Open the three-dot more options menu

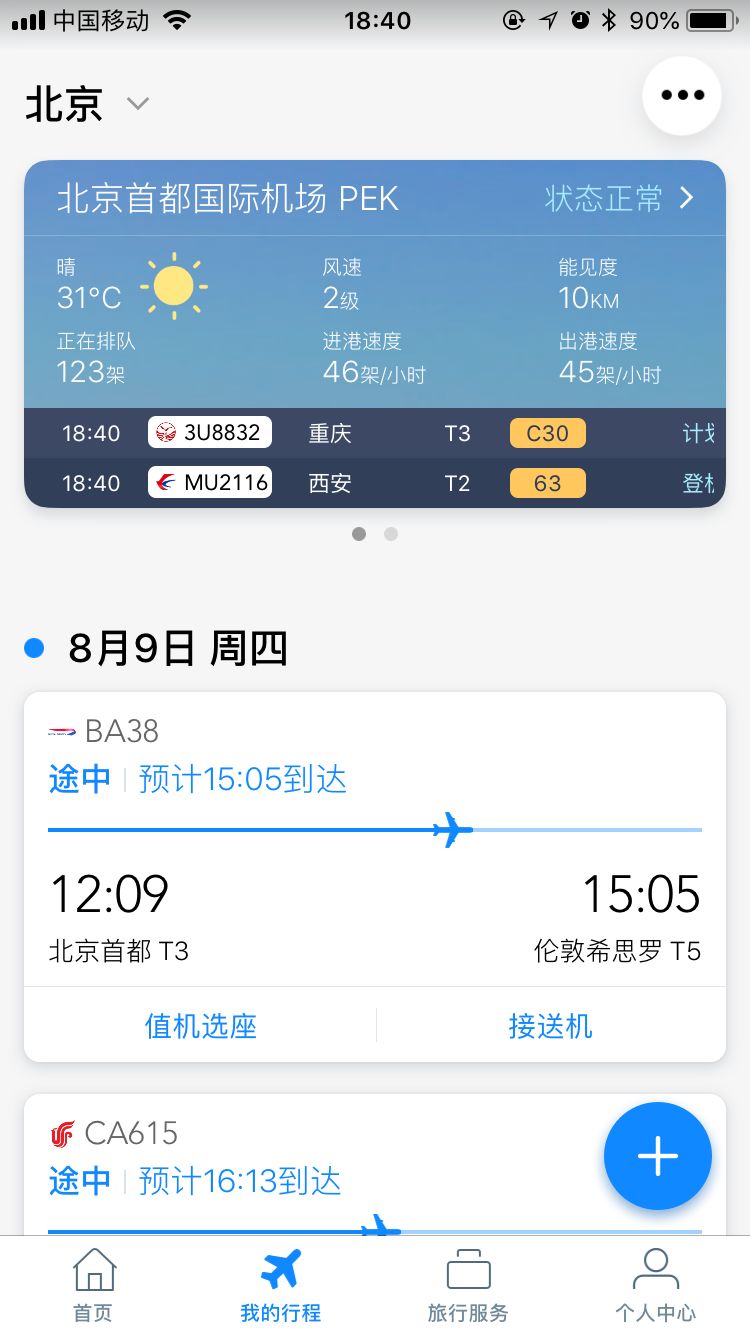(682, 96)
